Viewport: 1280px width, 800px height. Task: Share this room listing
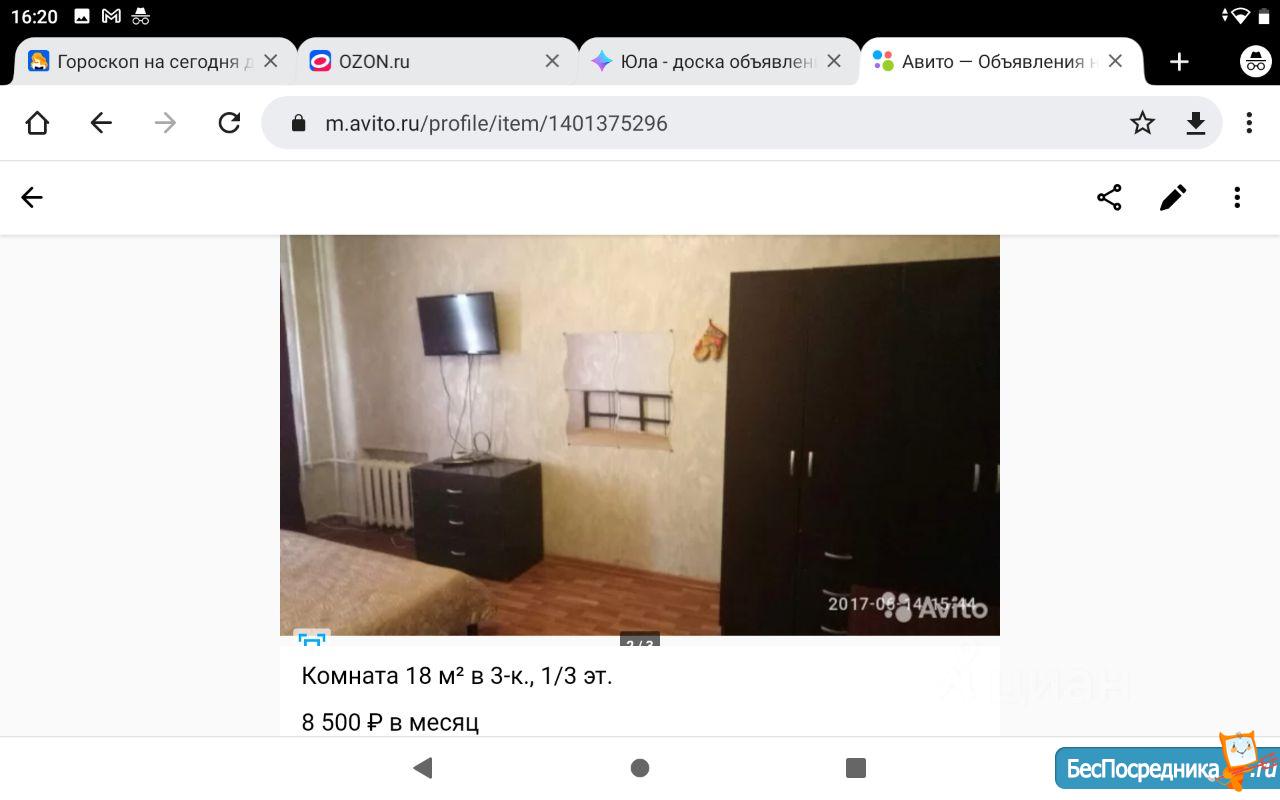(1109, 198)
